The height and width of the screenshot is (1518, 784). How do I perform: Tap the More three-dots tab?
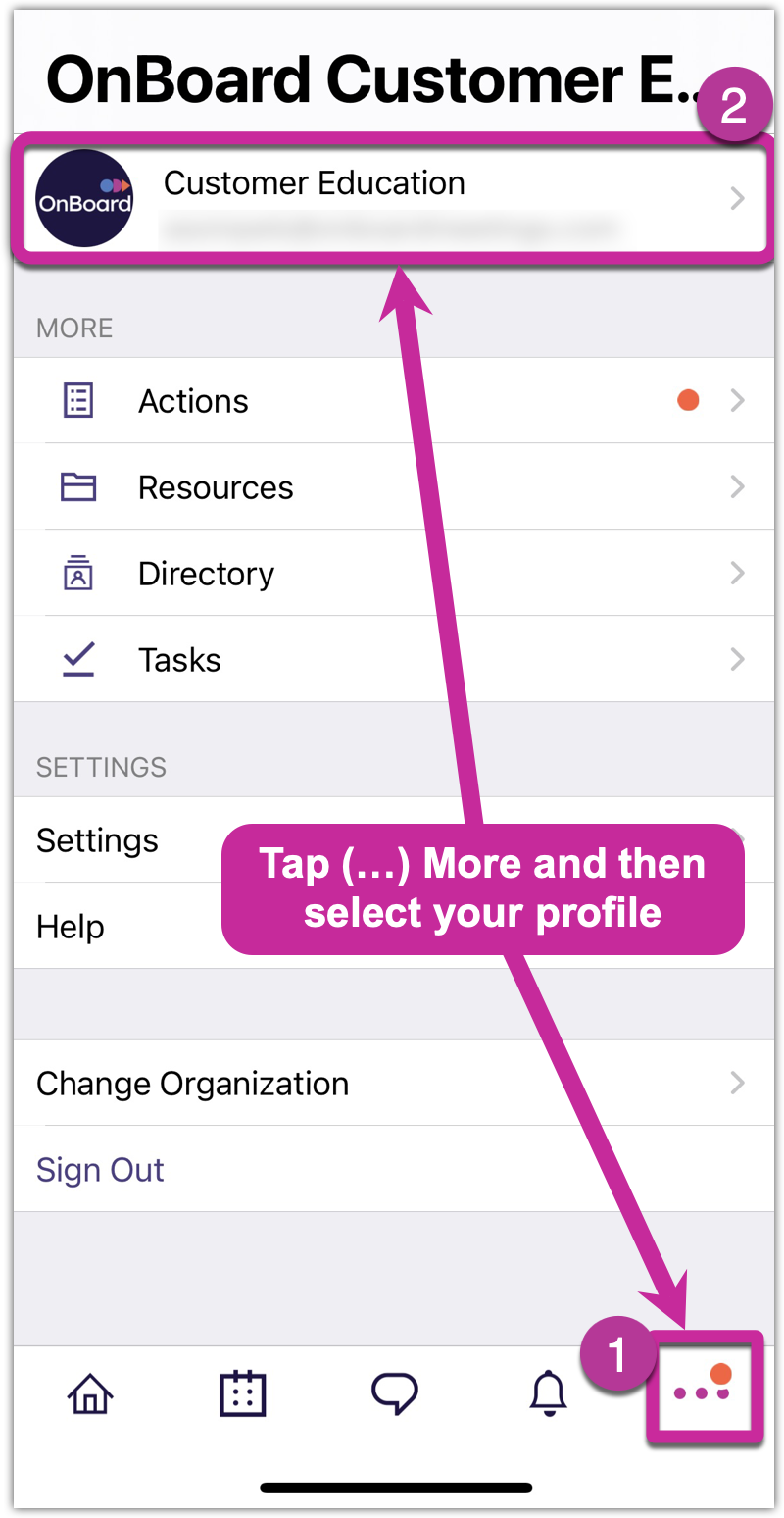(x=703, y=1391)
